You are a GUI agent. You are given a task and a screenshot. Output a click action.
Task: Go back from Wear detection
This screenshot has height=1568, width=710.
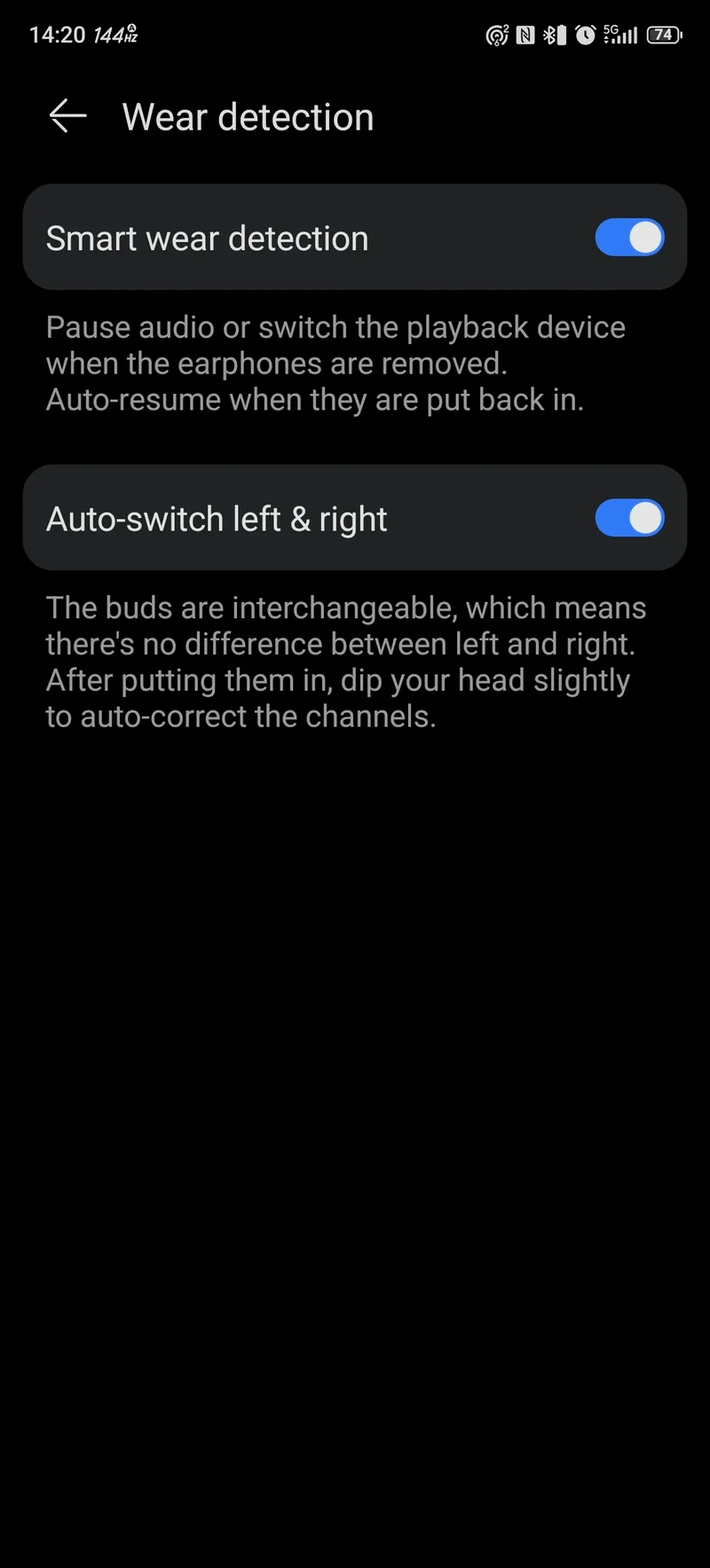coord(67,116)
